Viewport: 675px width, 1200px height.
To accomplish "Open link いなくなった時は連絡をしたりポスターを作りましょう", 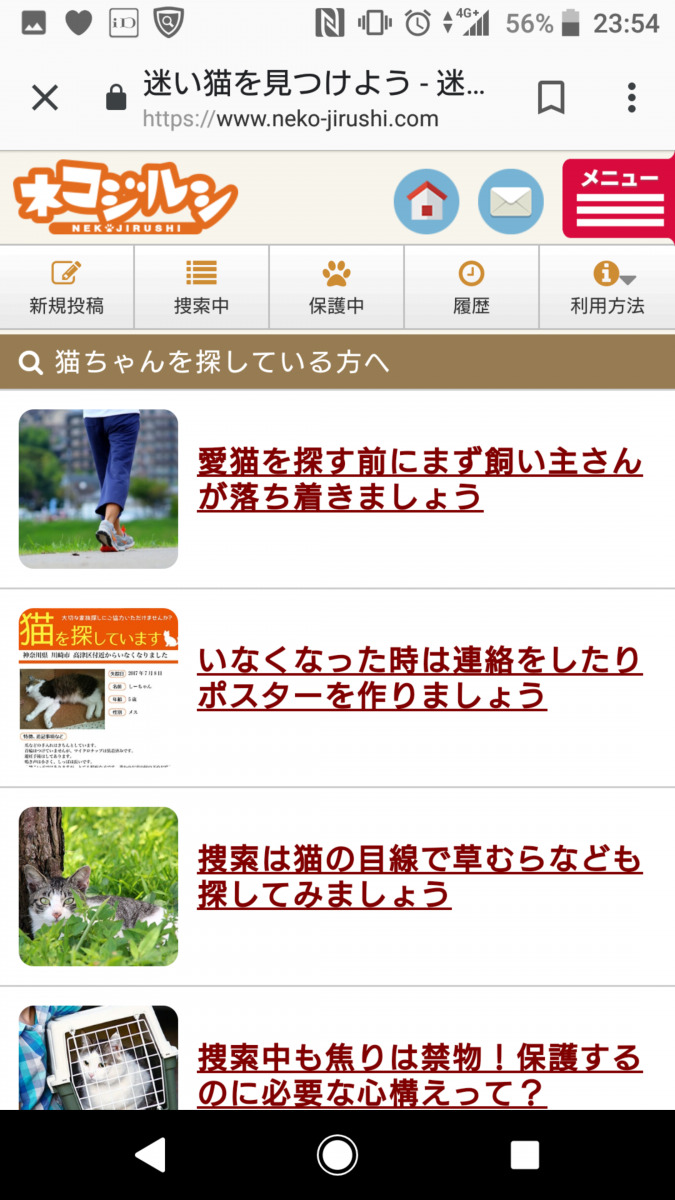I will pos(419,677).
